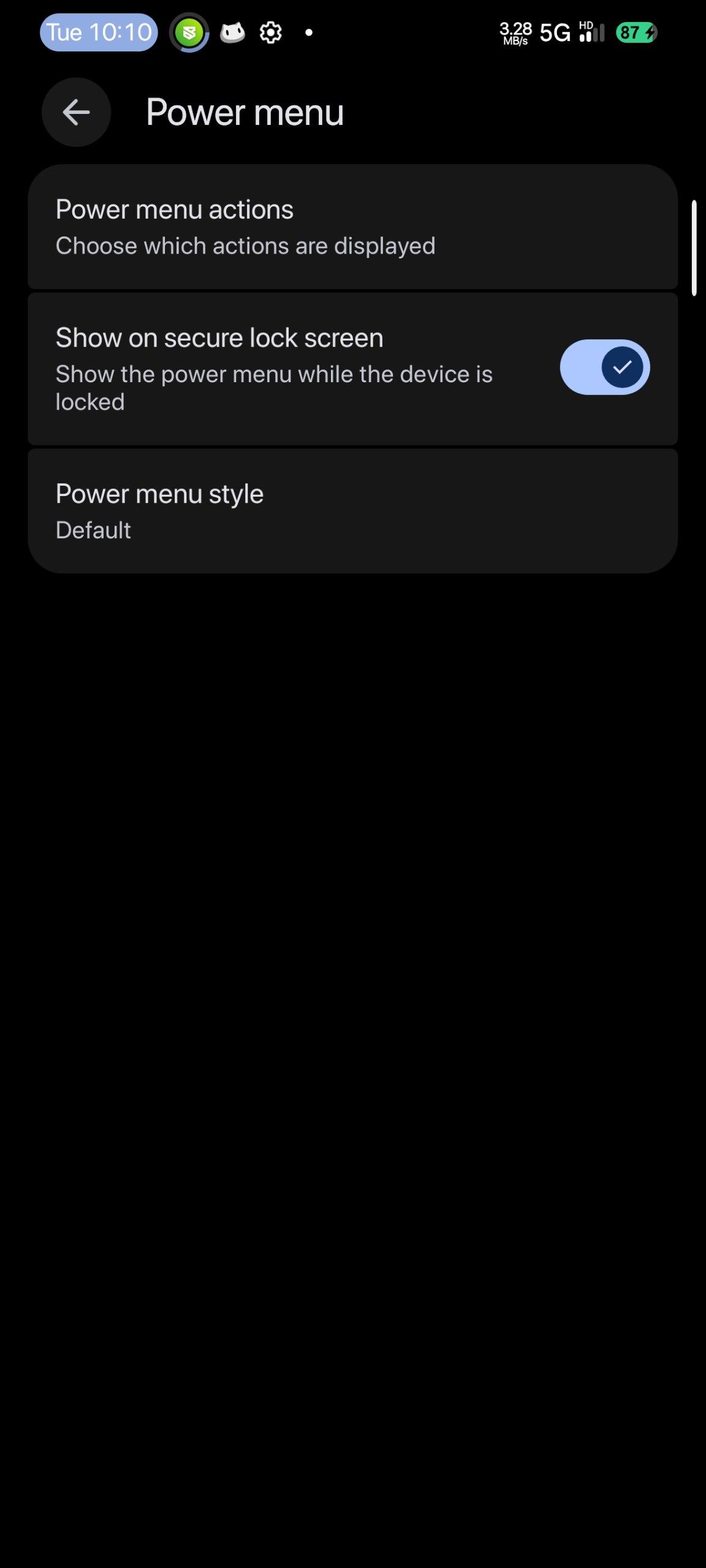Screen dimensions: 706x1568
Task: Disable Show on secure lock screen switch
Action: [x=604, y=367]
